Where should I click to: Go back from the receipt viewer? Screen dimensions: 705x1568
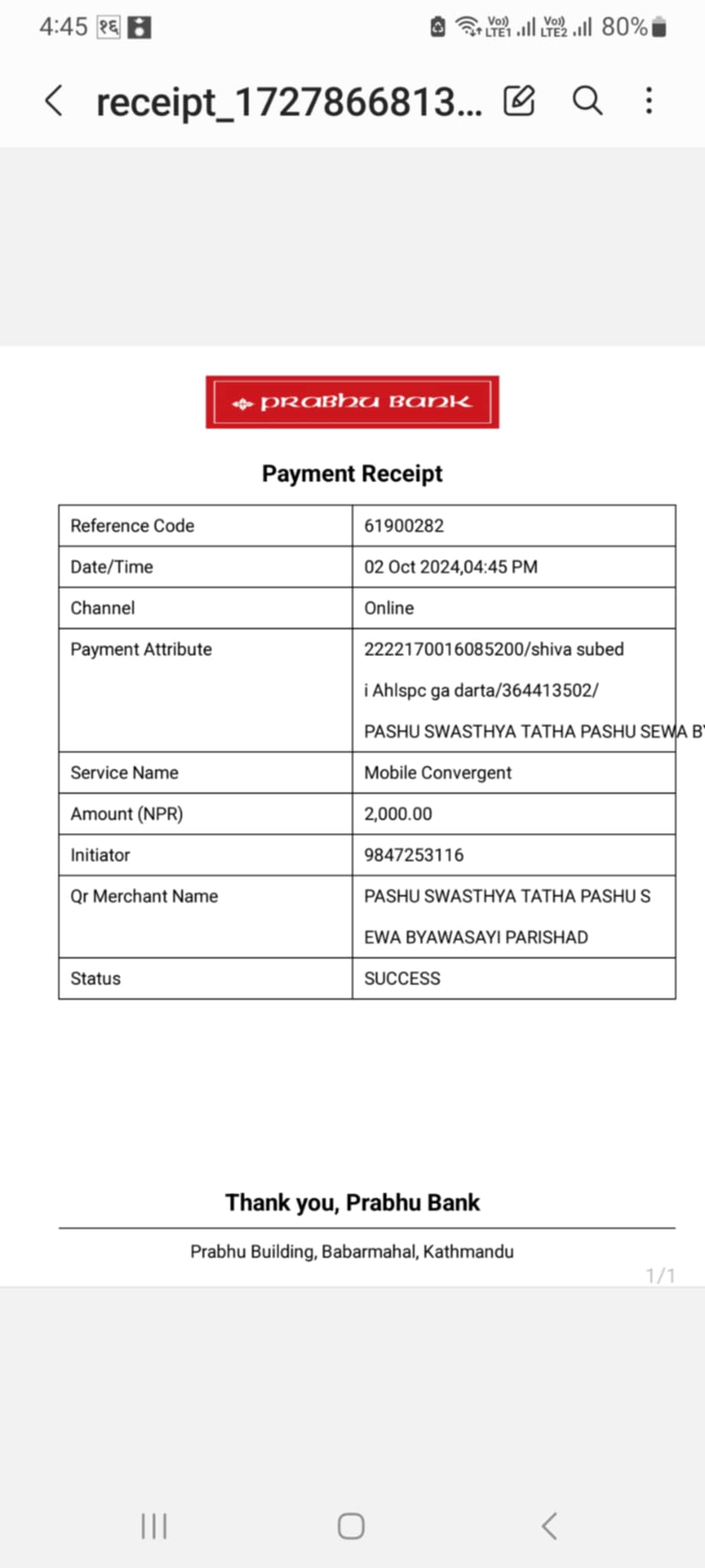click(x=54, y=101)
